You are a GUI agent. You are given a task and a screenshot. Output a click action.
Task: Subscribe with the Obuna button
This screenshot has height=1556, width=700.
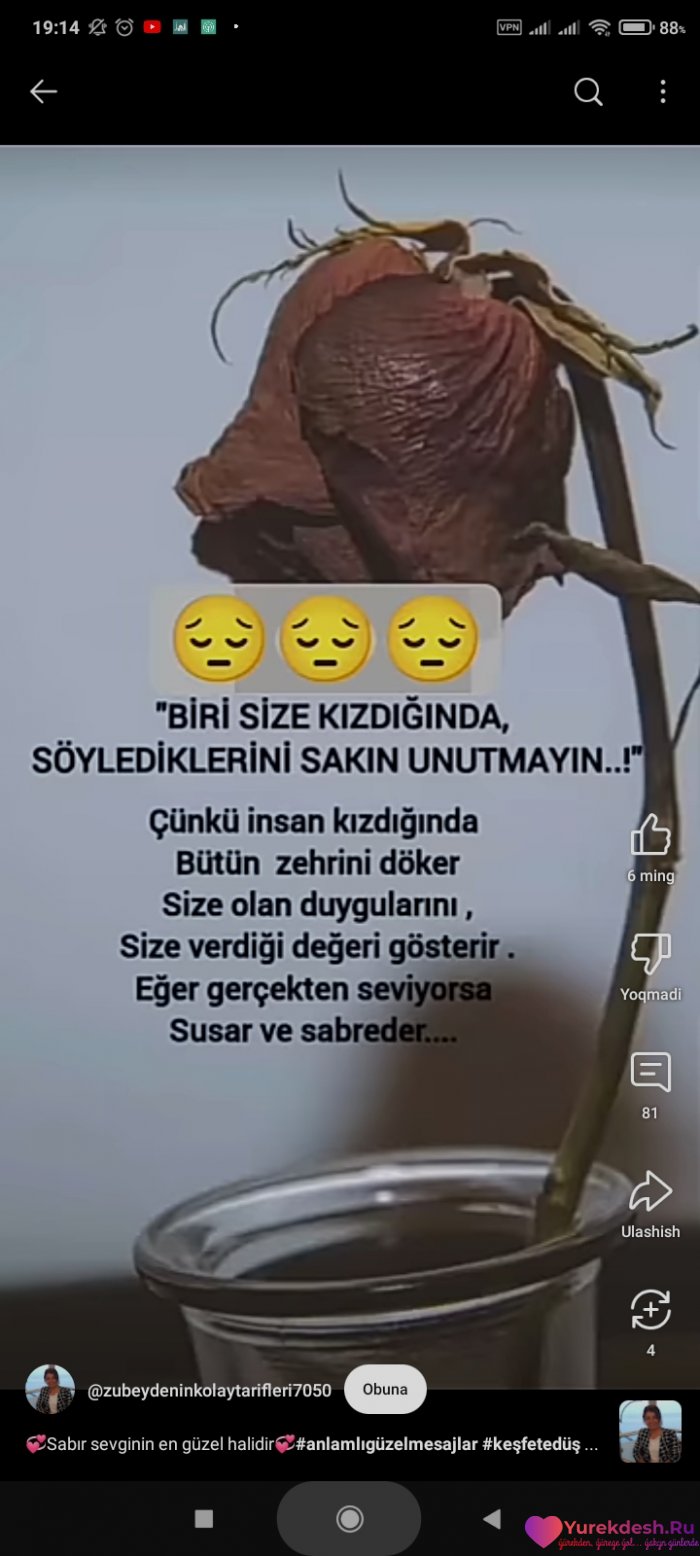385,1389
